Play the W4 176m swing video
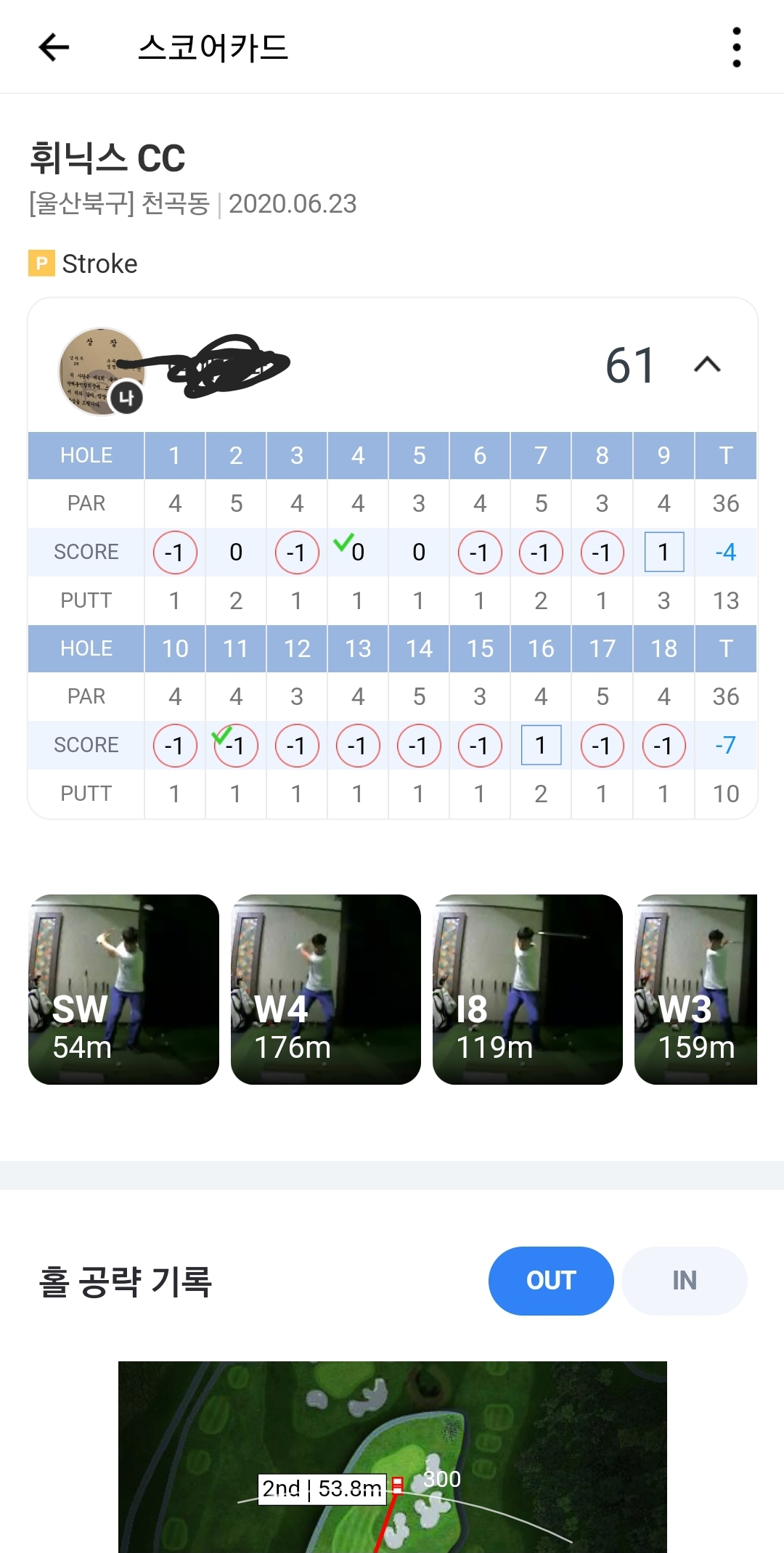This screenshot has height=1553, width=784. (325, 989)
